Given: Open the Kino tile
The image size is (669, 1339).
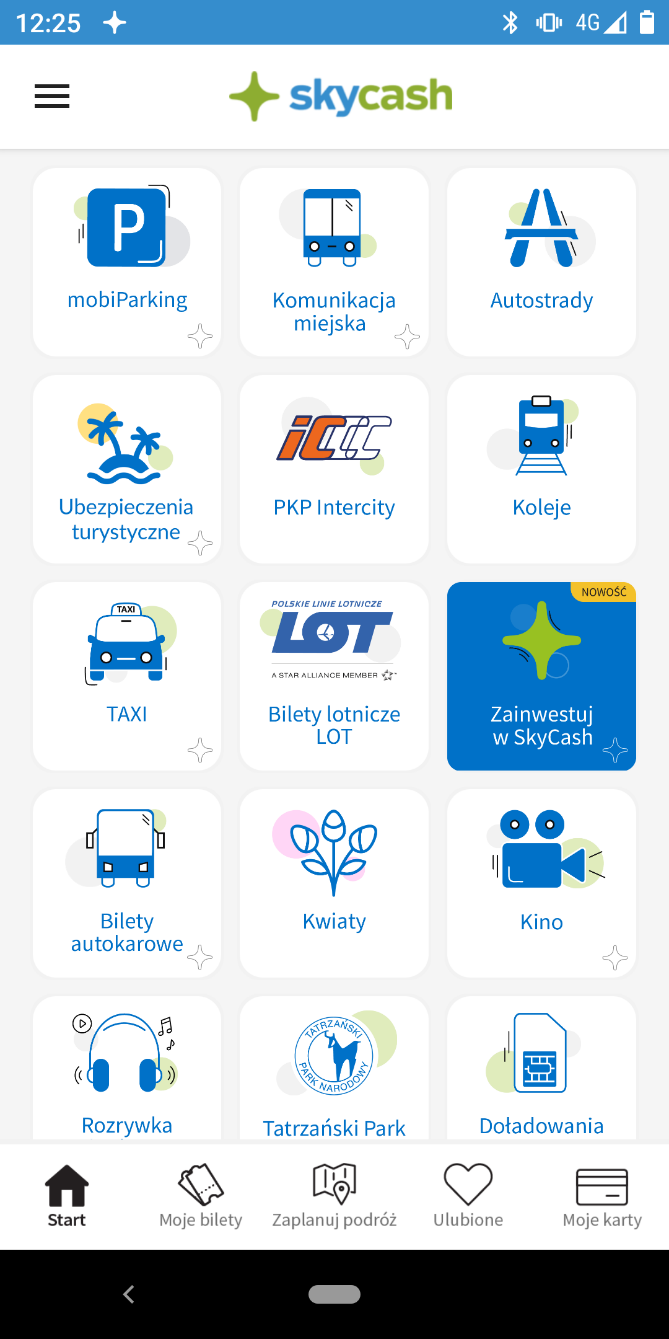Looking at the screenshot, I should pos(541,883).
